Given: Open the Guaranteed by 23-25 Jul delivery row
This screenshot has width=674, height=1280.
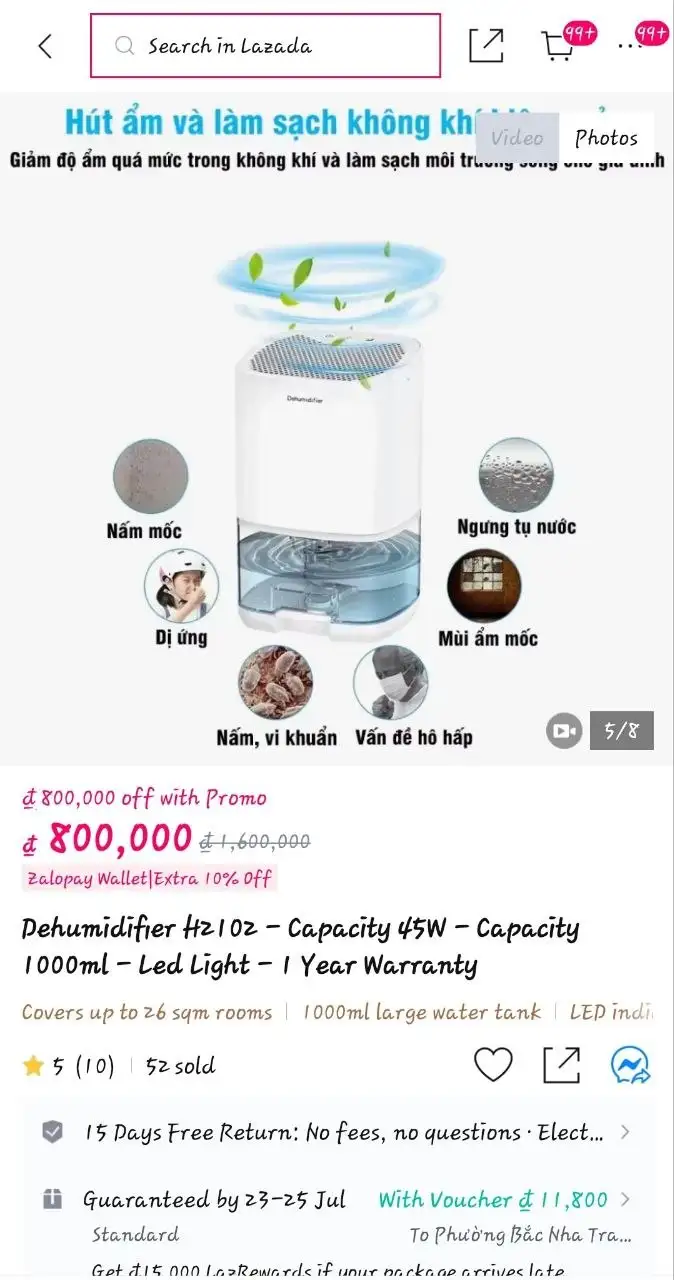Looking at the screenshot, I should coord(337,1215).
